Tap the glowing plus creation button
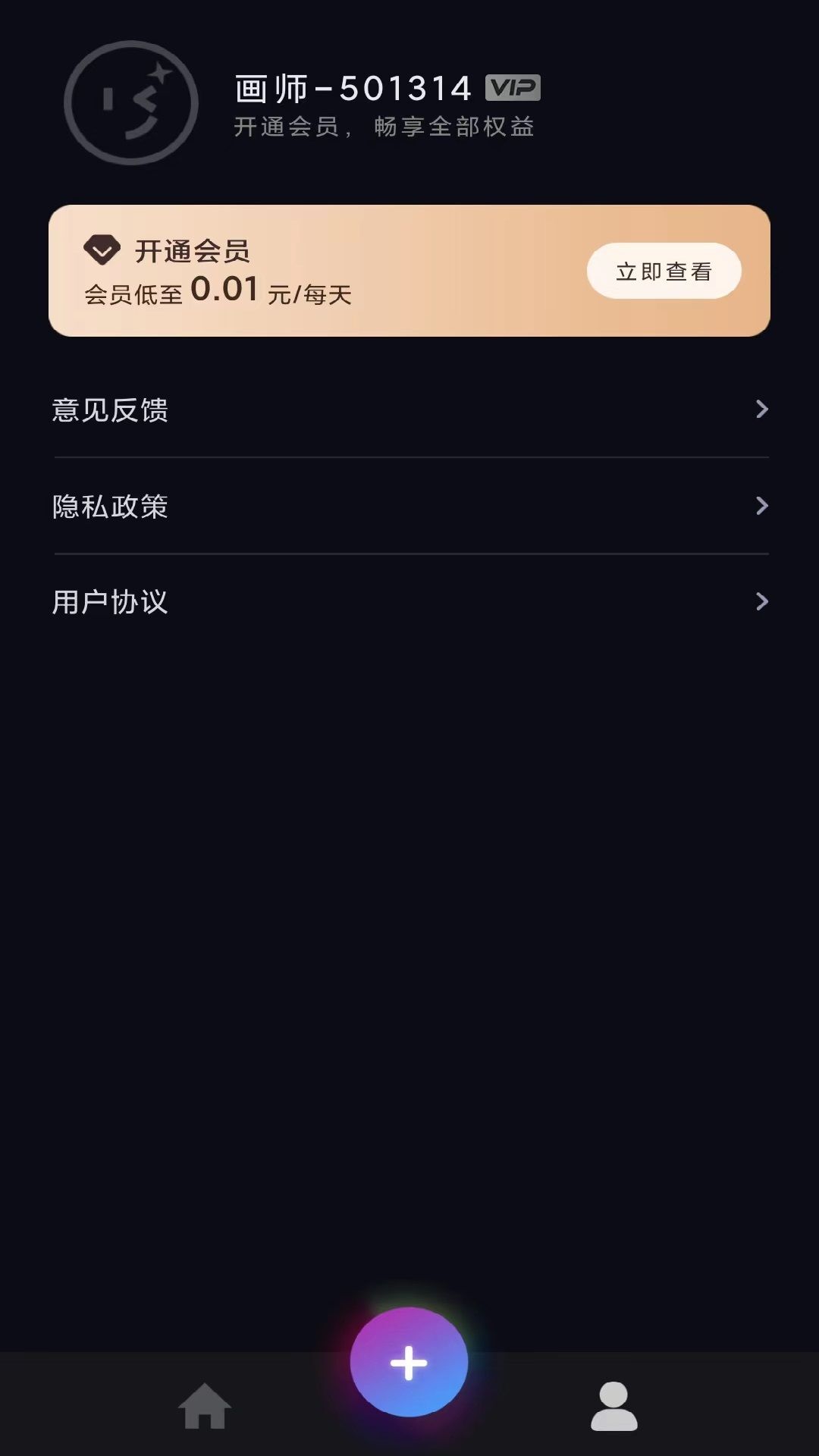The image size is (819, 1456). 408,1361
